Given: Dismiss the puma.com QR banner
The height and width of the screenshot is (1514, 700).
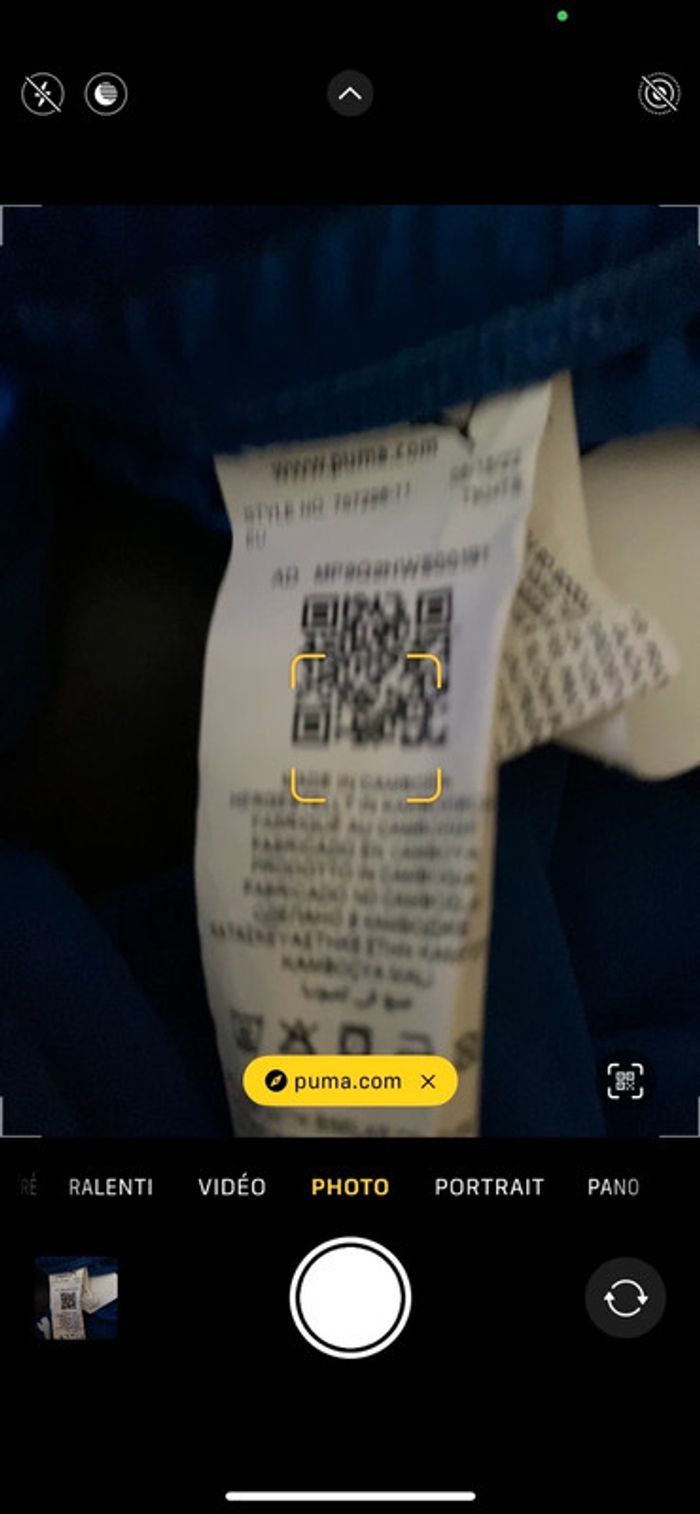Looking at the screenshot, I should (428, 1081).
